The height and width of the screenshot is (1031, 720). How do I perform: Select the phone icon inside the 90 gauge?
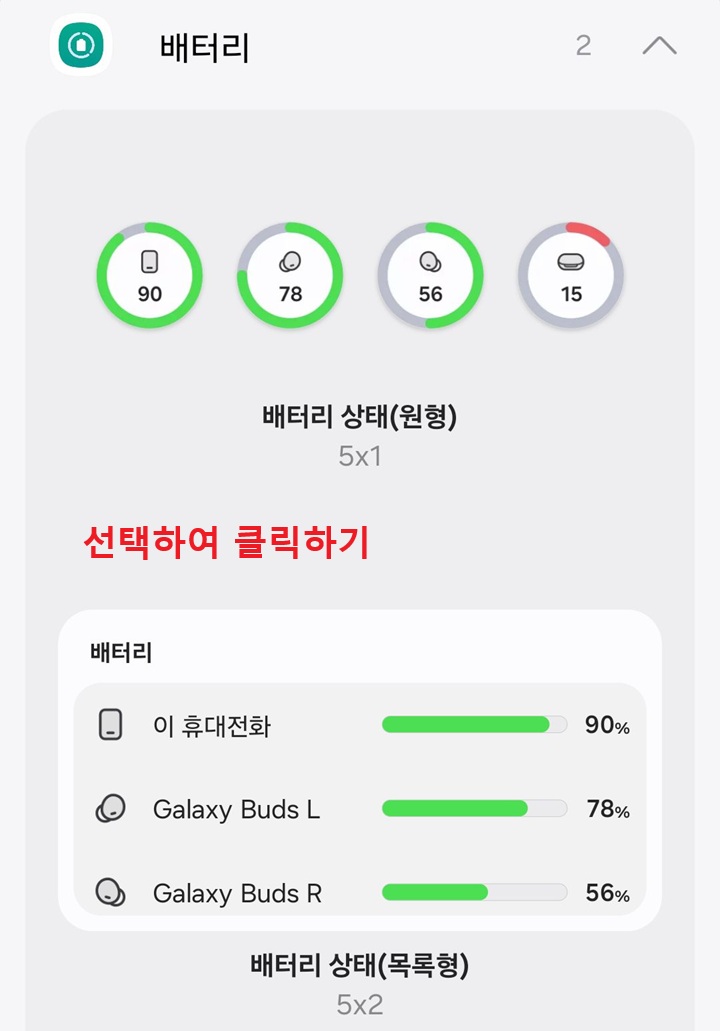[x=149, y=262]
